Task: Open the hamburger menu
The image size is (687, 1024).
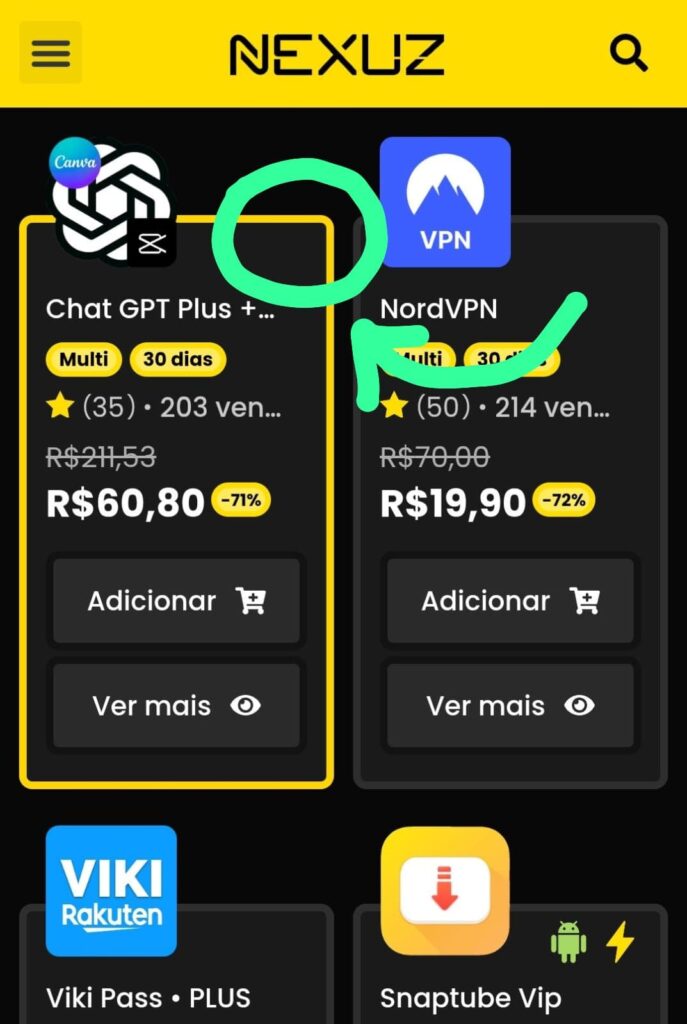Action: (50, 53)
